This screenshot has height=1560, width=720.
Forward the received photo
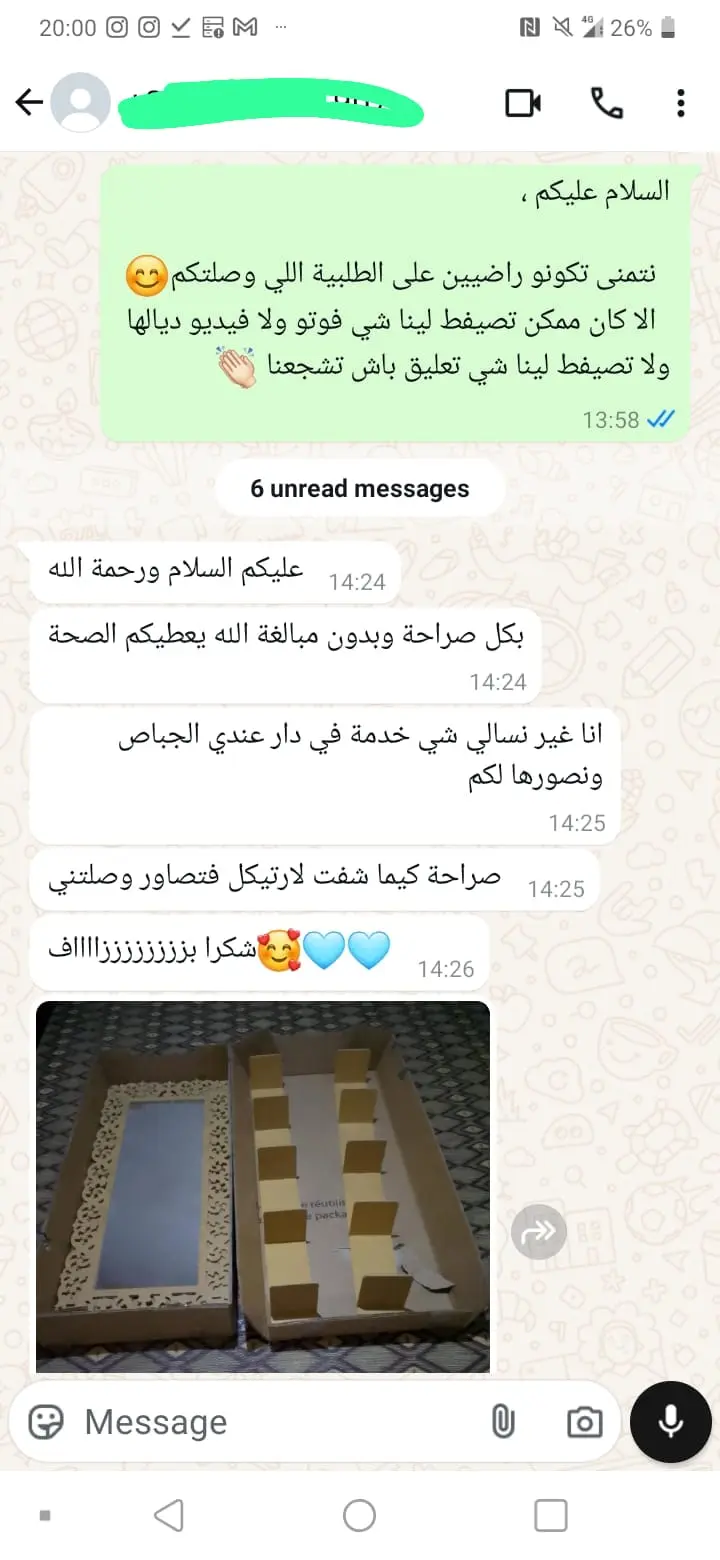tap(539, 1231)
